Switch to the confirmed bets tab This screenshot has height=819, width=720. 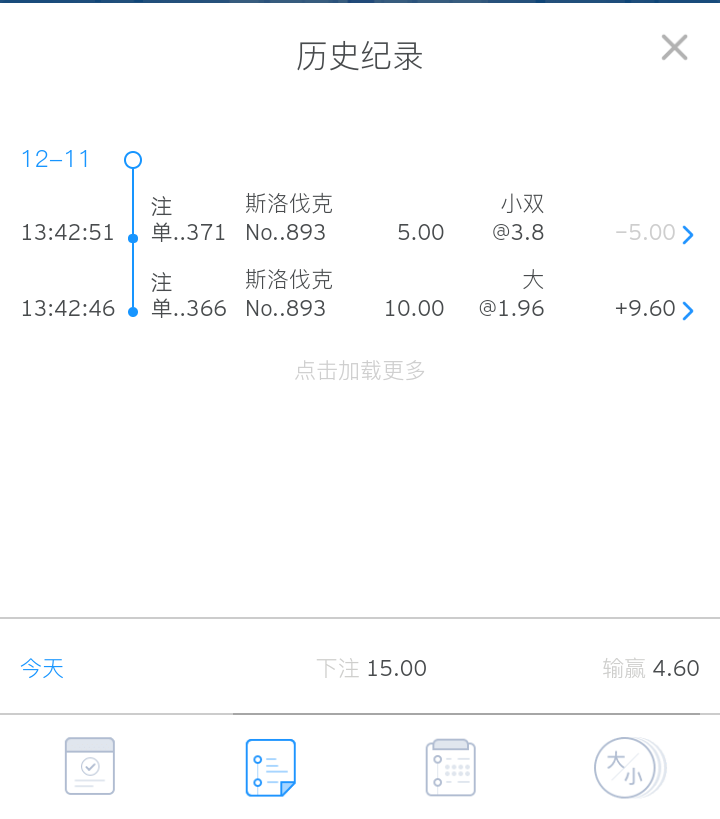click(x=90, y=766)
